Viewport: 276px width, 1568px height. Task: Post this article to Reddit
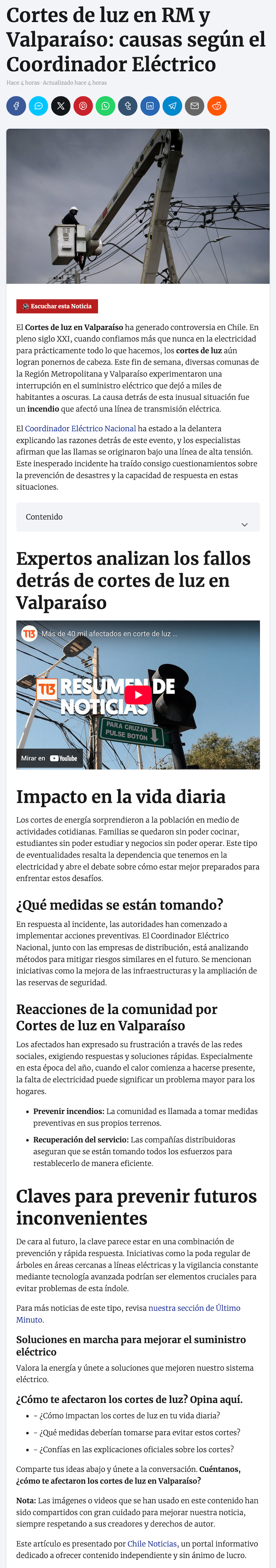217,106
